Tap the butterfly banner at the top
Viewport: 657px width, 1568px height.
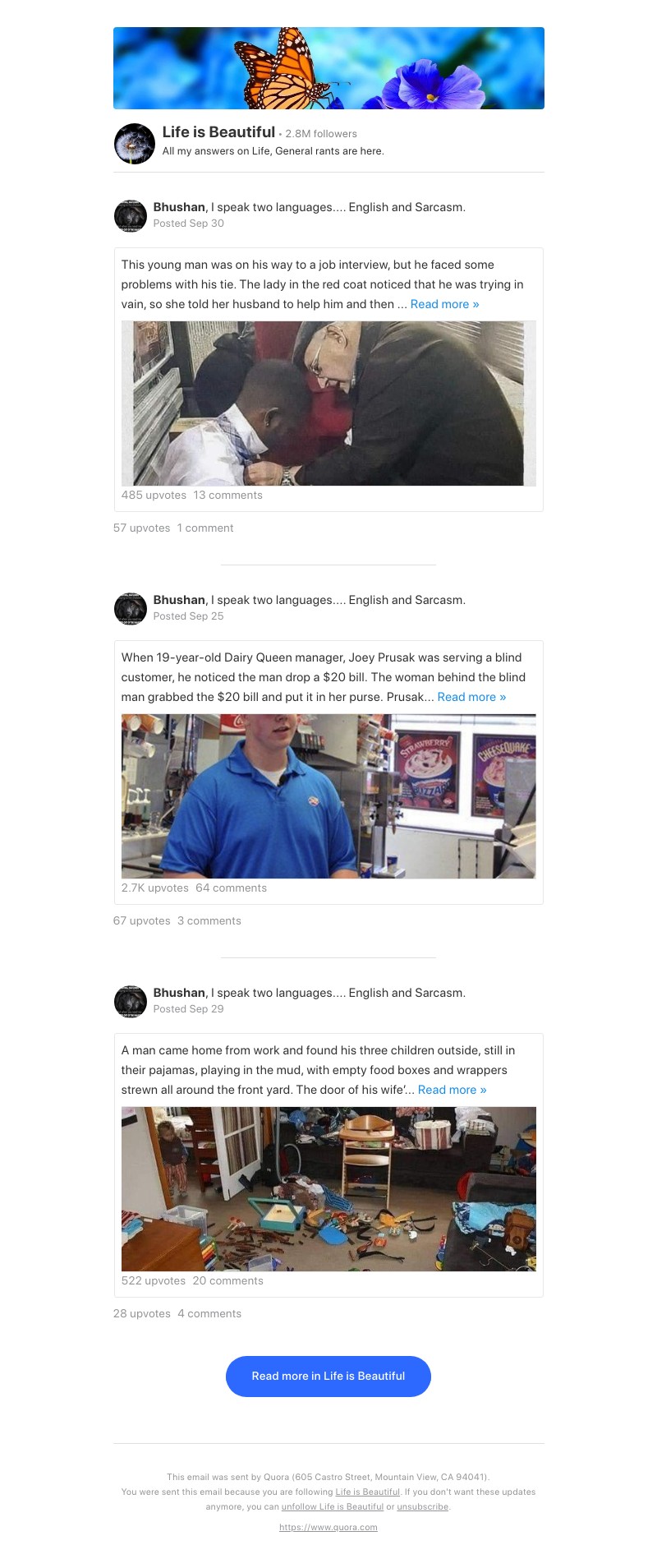point(328,68)
